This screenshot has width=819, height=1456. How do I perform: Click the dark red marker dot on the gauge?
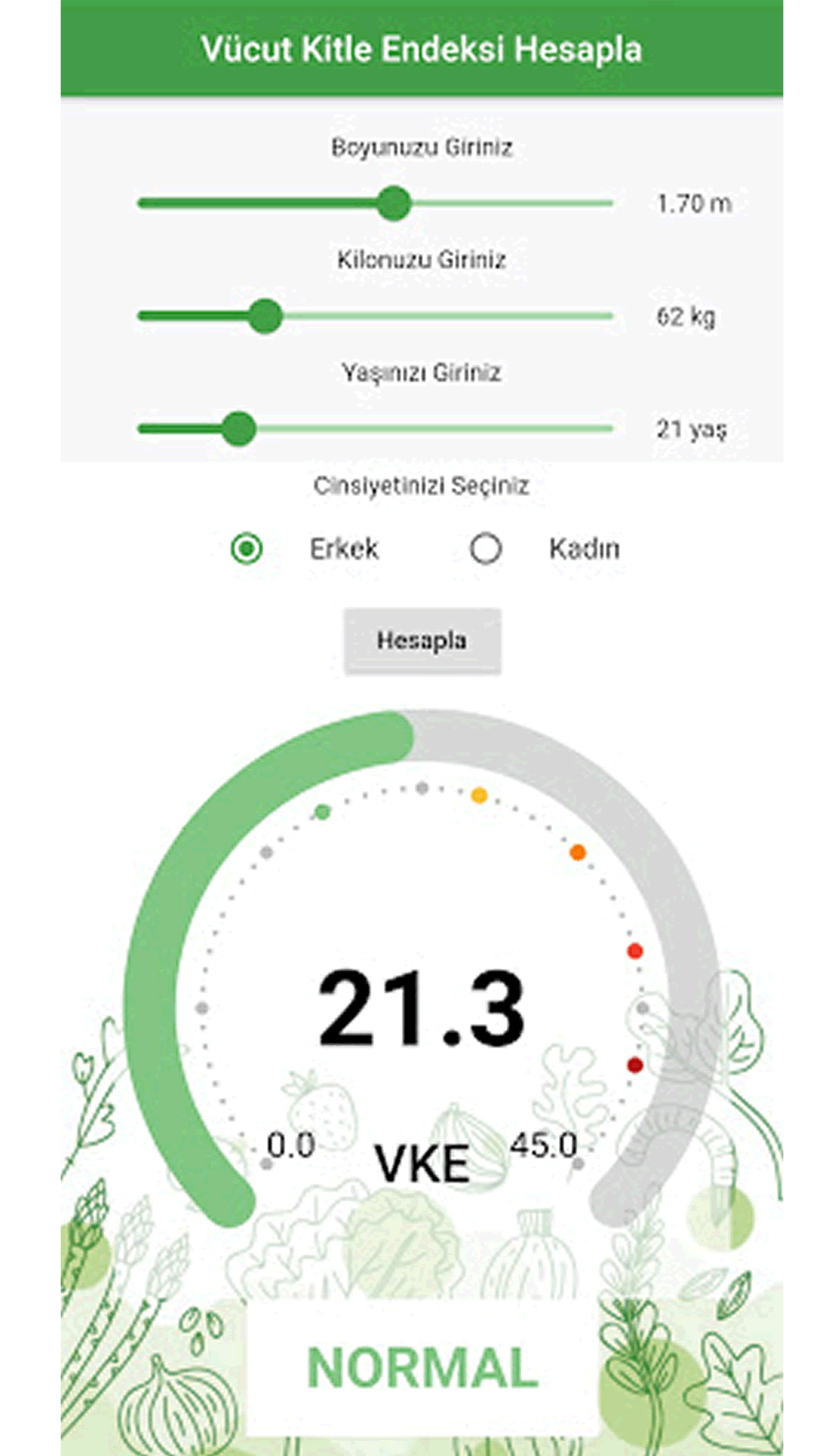(634, 1065)
